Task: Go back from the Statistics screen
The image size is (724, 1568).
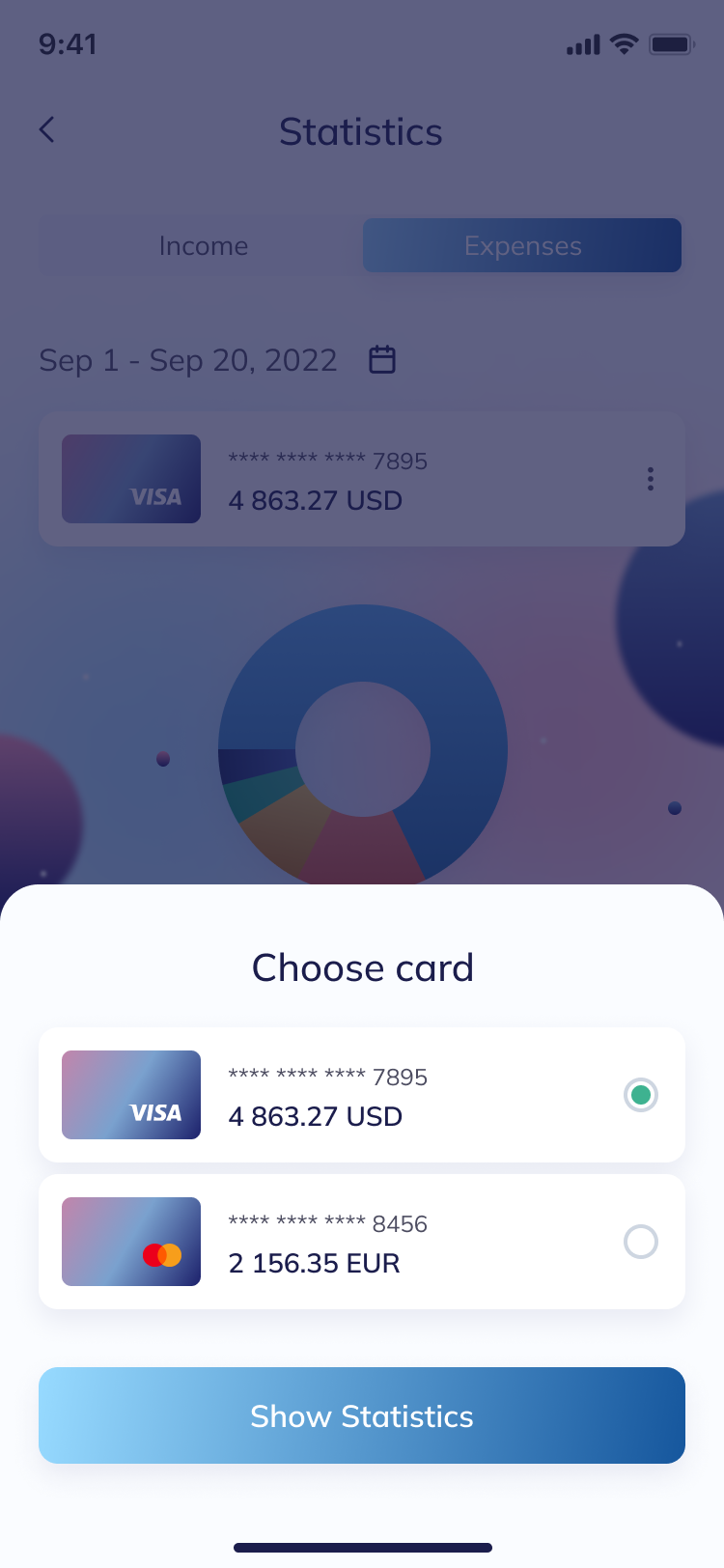Action: (47, 130)
